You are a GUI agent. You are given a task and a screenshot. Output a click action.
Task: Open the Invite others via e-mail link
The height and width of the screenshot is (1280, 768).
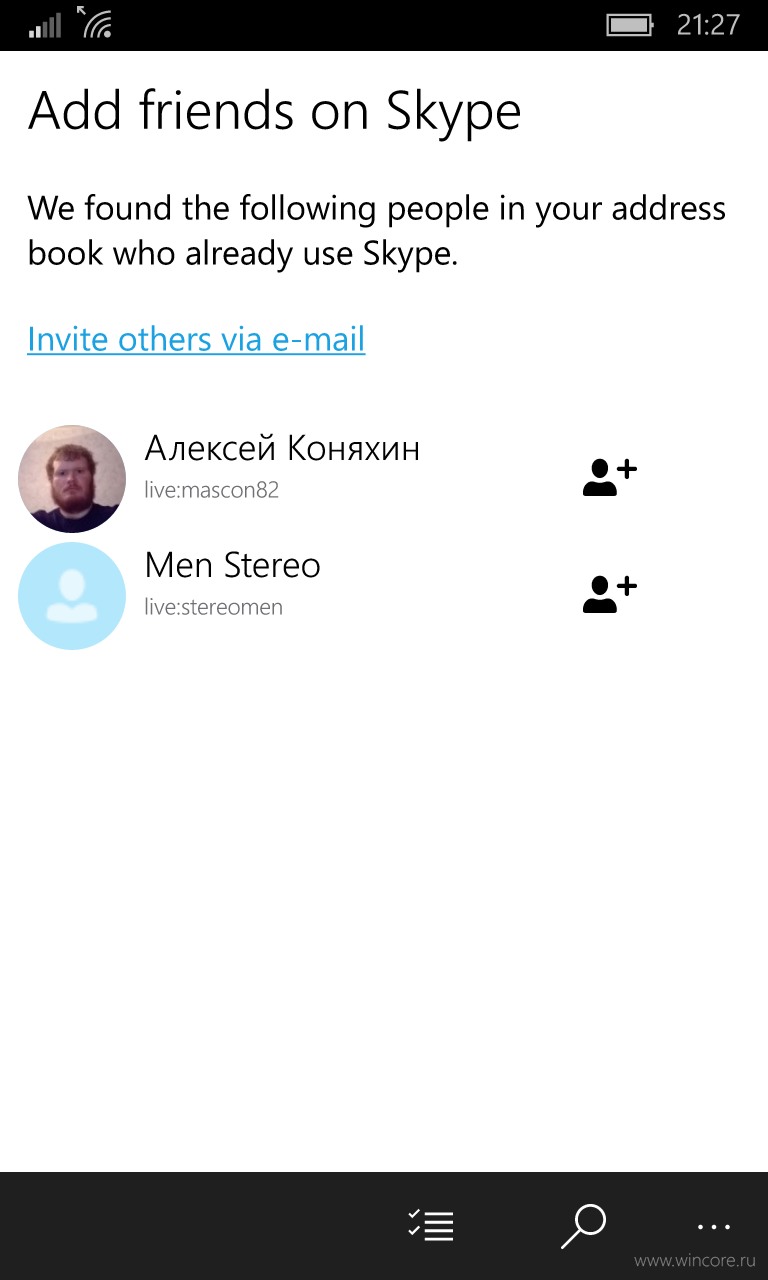[196, 339]
